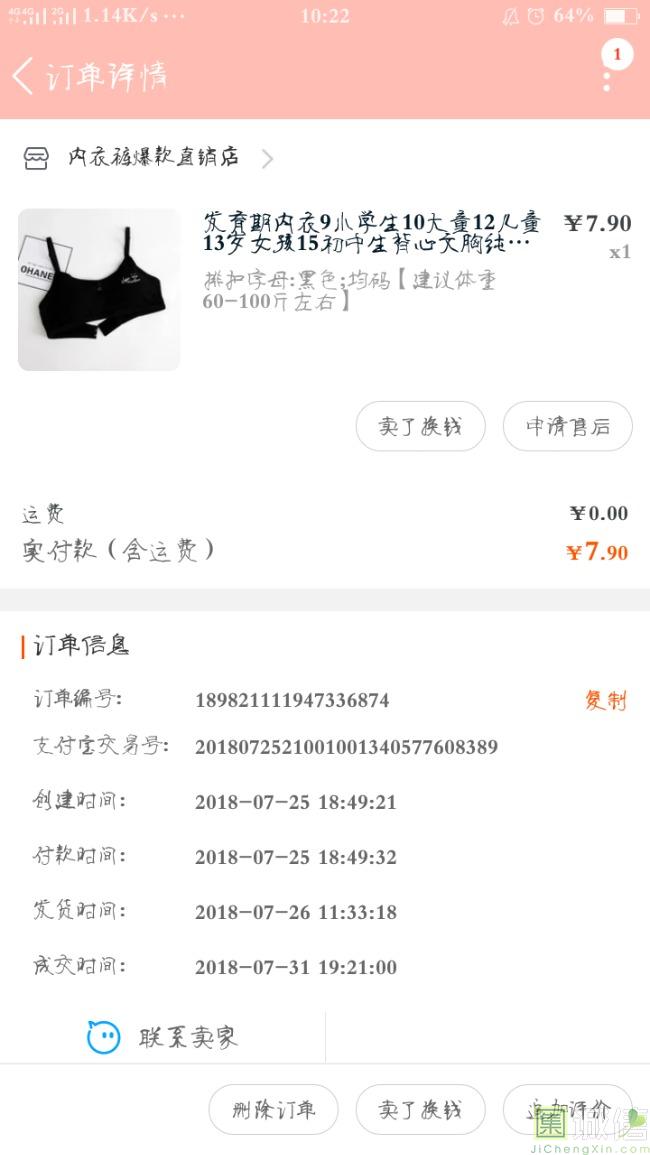Screen dimensions: 650x1155
Task: Tap 卖了换钱 under the product
Action: [x=420, y=426]
